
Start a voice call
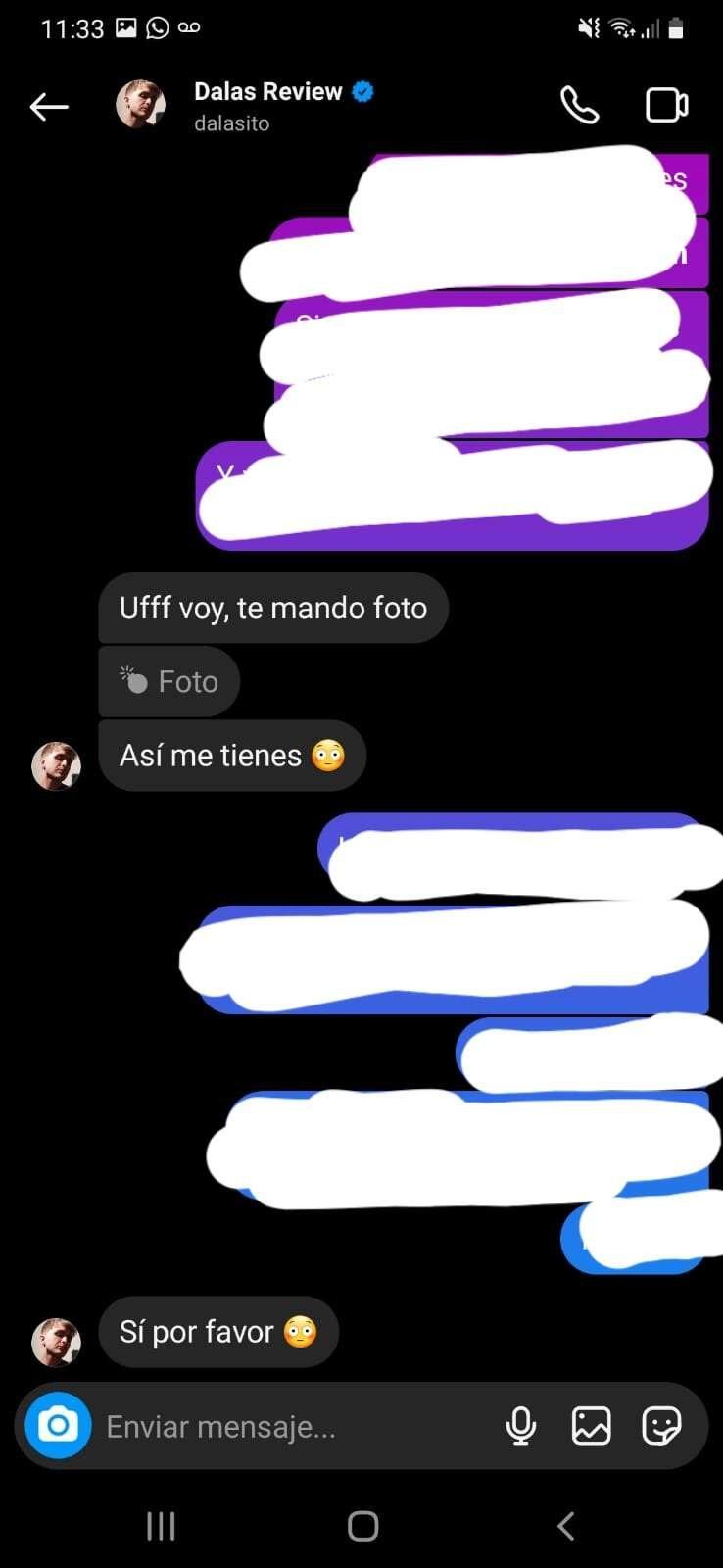pyautogui.click(x=579, y=105)
